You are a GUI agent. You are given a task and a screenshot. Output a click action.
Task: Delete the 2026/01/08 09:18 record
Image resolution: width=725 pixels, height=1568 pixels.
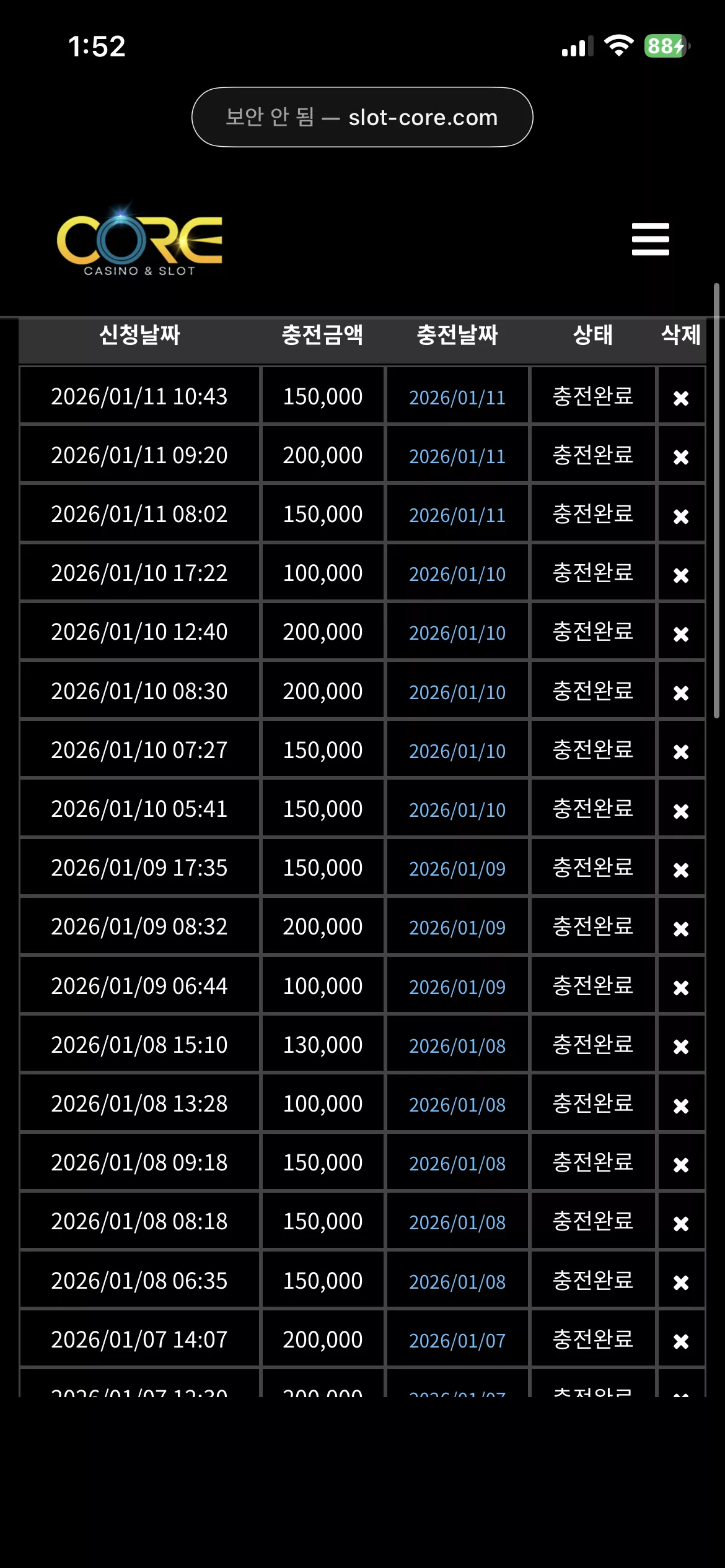[x=681, y=1165]
